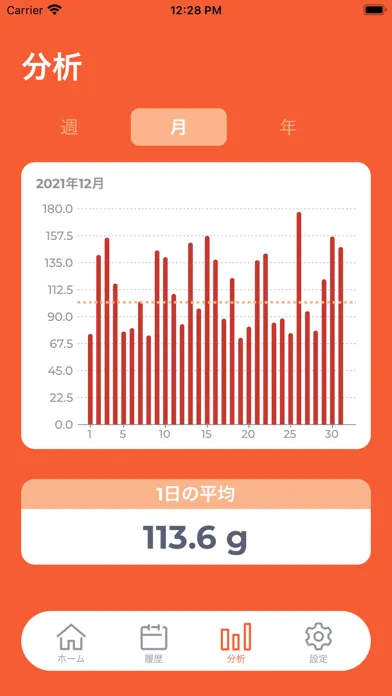The image size is (392, 696).
Task: Open the ホーム tab
Action: 71,643
